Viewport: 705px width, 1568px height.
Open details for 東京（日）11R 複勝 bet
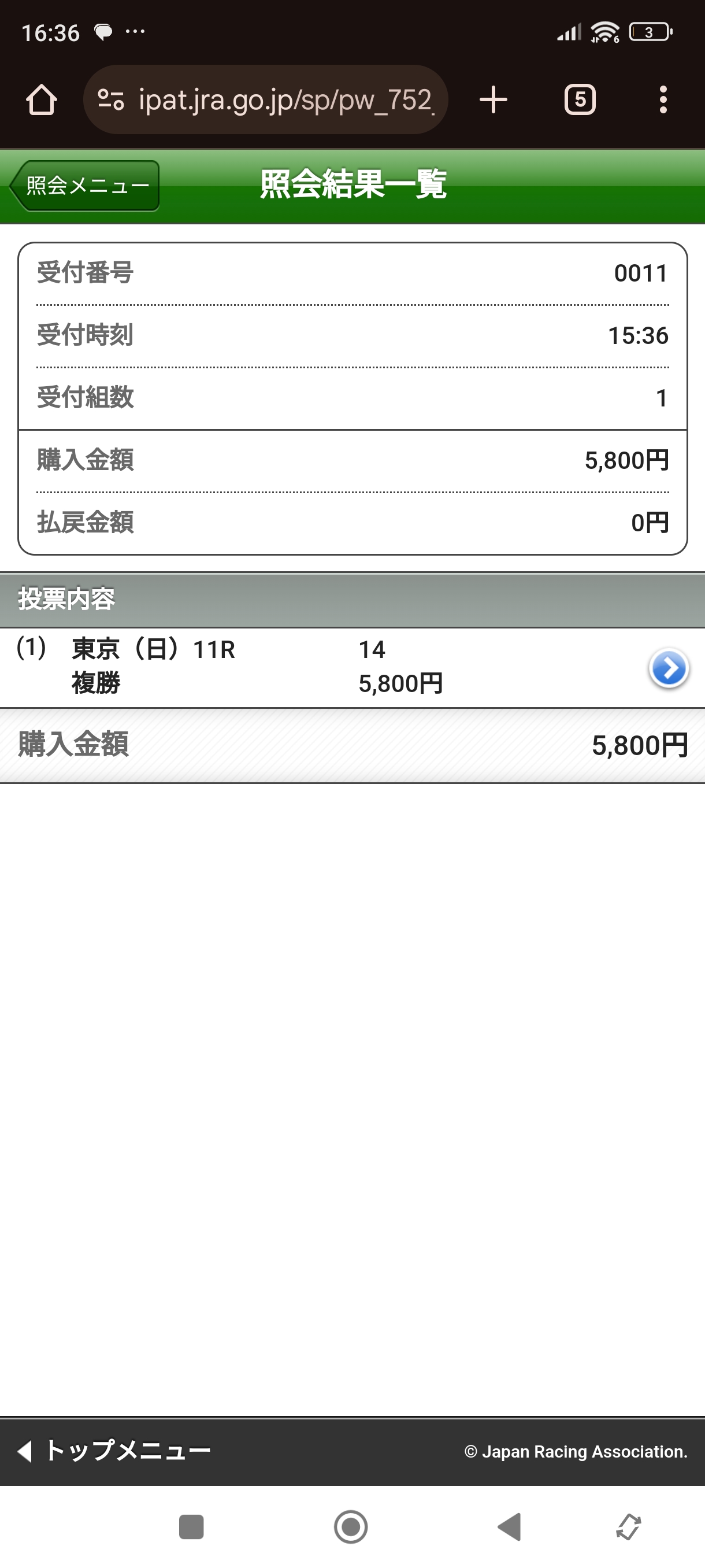point(669,668)
